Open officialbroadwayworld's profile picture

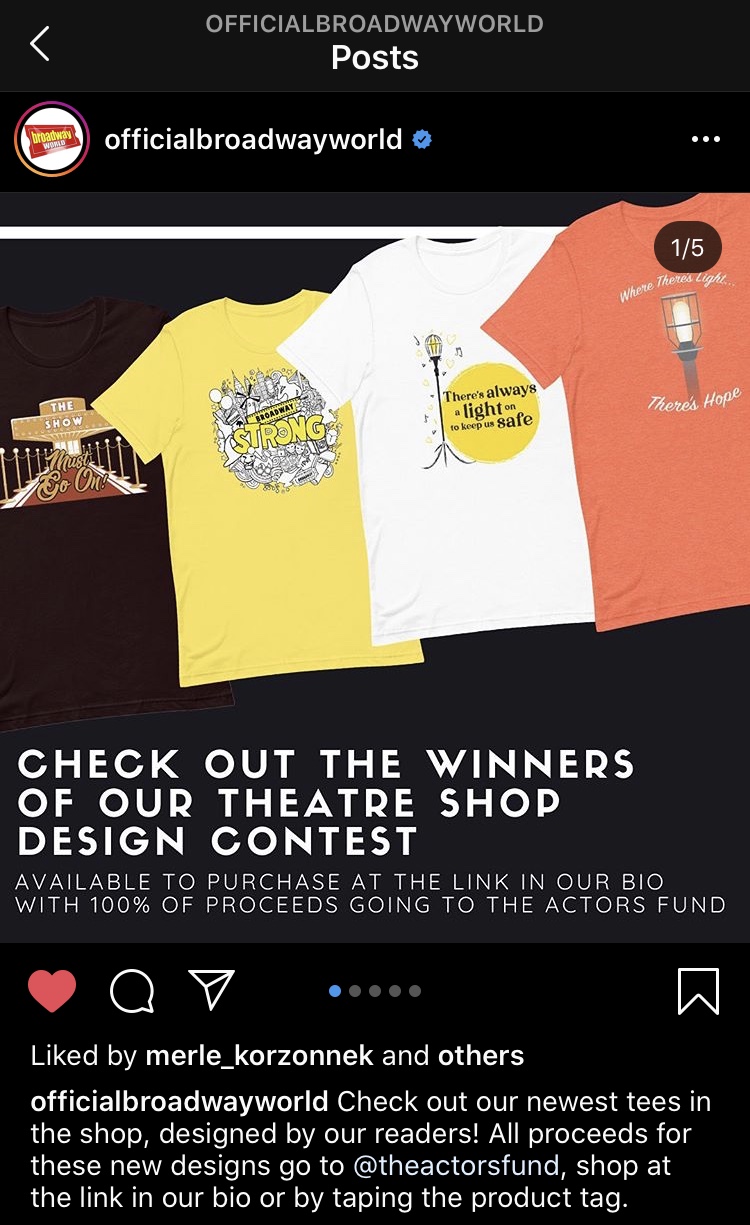point(52,140)
